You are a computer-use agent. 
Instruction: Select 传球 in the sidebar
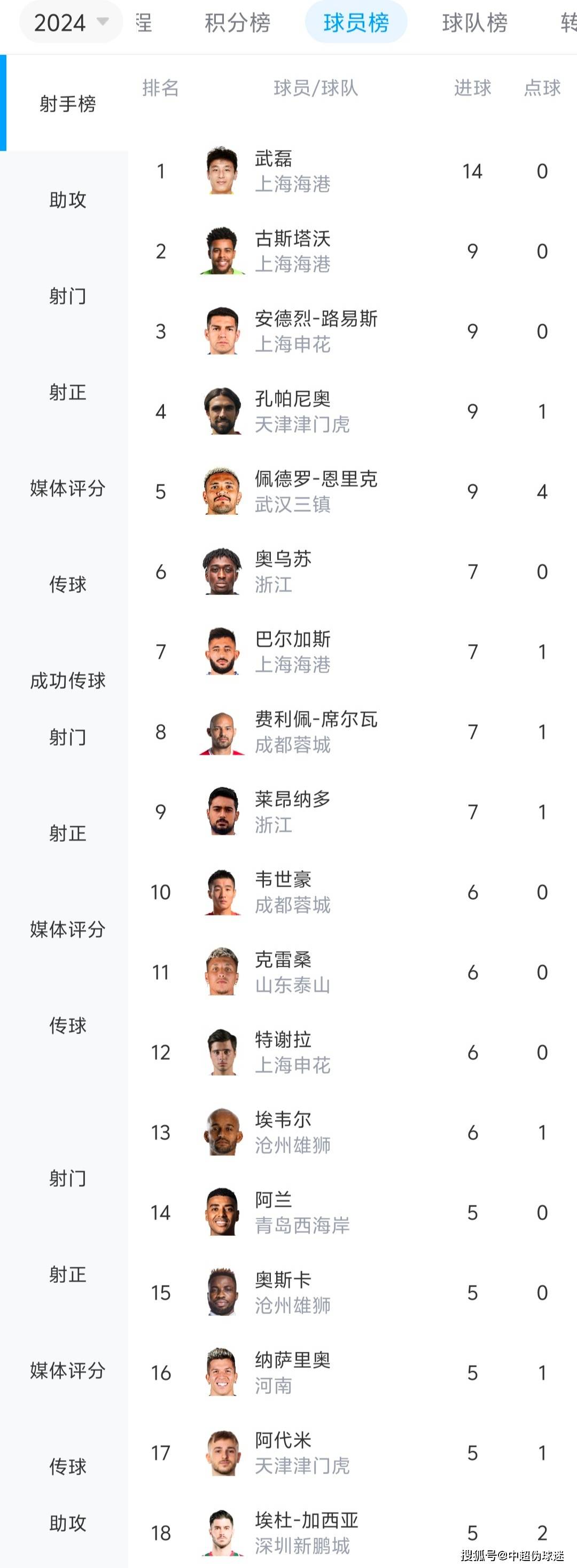(x=67, y=584)
